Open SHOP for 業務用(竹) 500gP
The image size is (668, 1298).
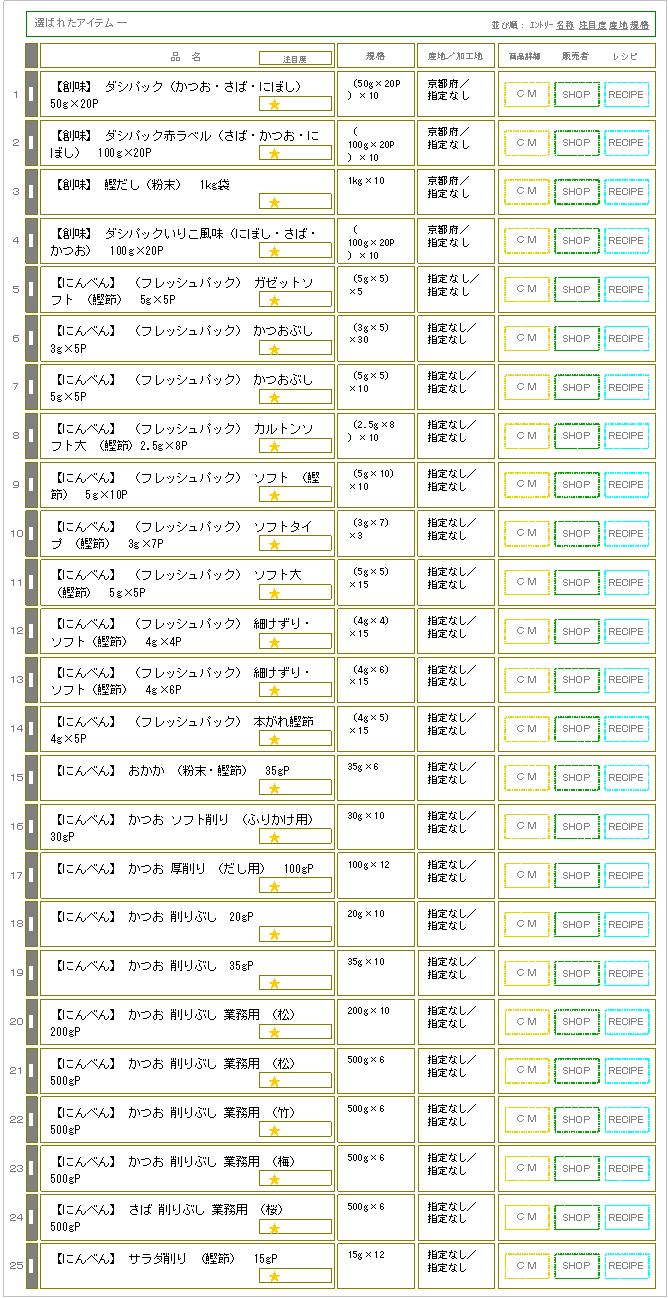click(x=576, y=1120)
